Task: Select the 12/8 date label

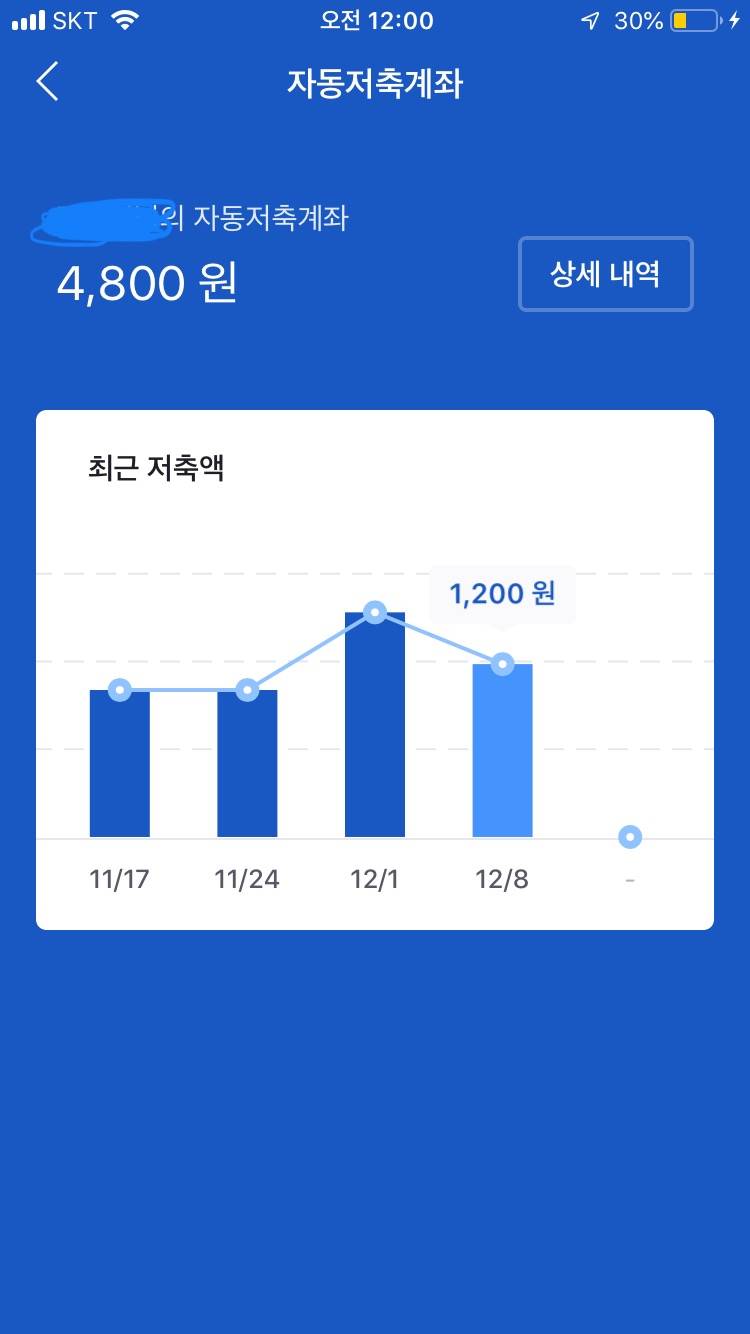Action: point(502,878)
